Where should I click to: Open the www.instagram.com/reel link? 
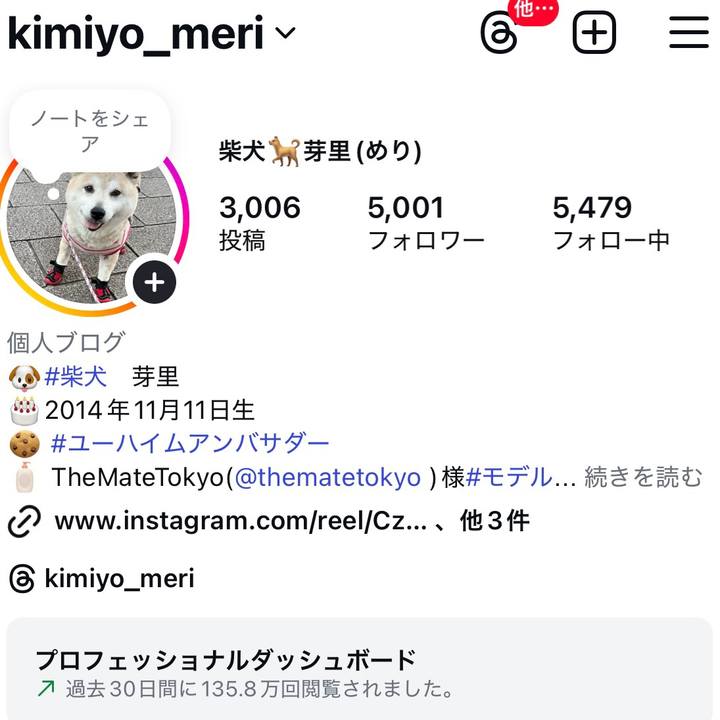pyautogui.click(x=240, y=521)
